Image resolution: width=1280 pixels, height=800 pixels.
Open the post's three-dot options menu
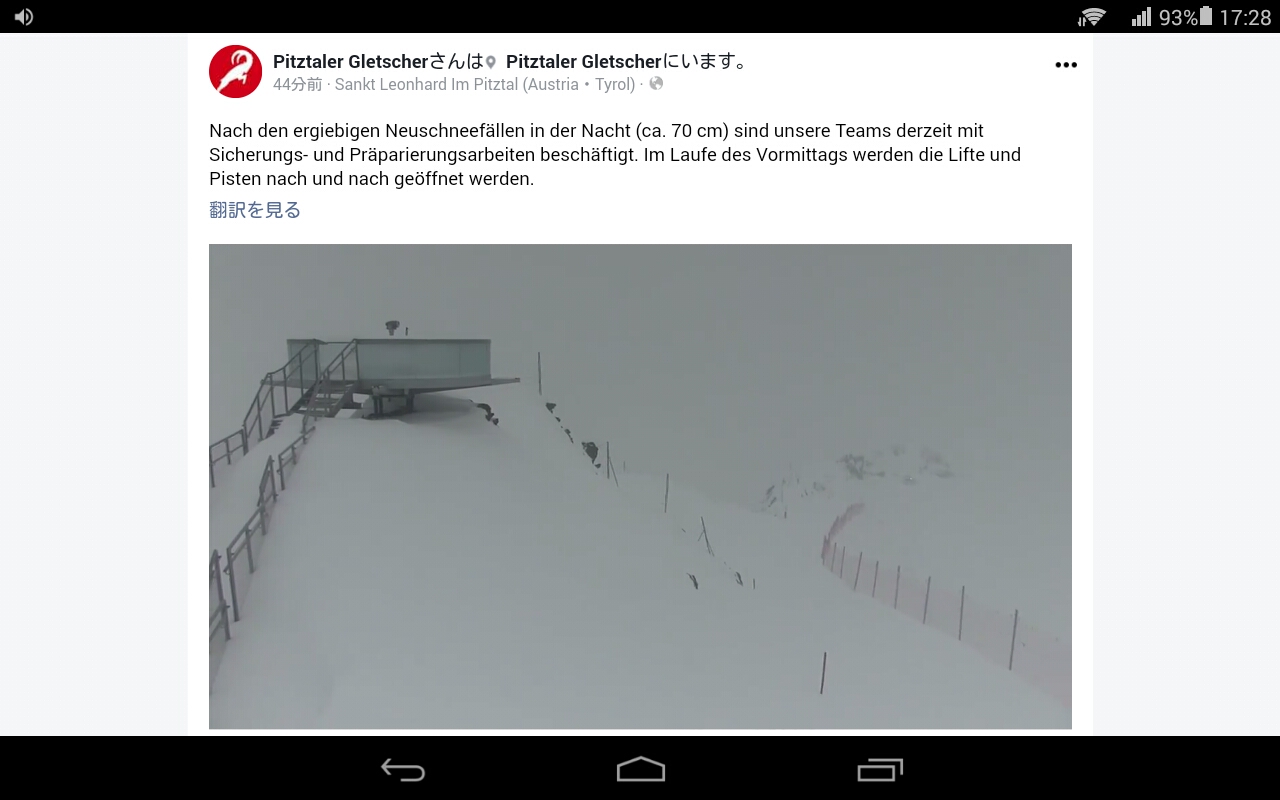click(1066, 65)
